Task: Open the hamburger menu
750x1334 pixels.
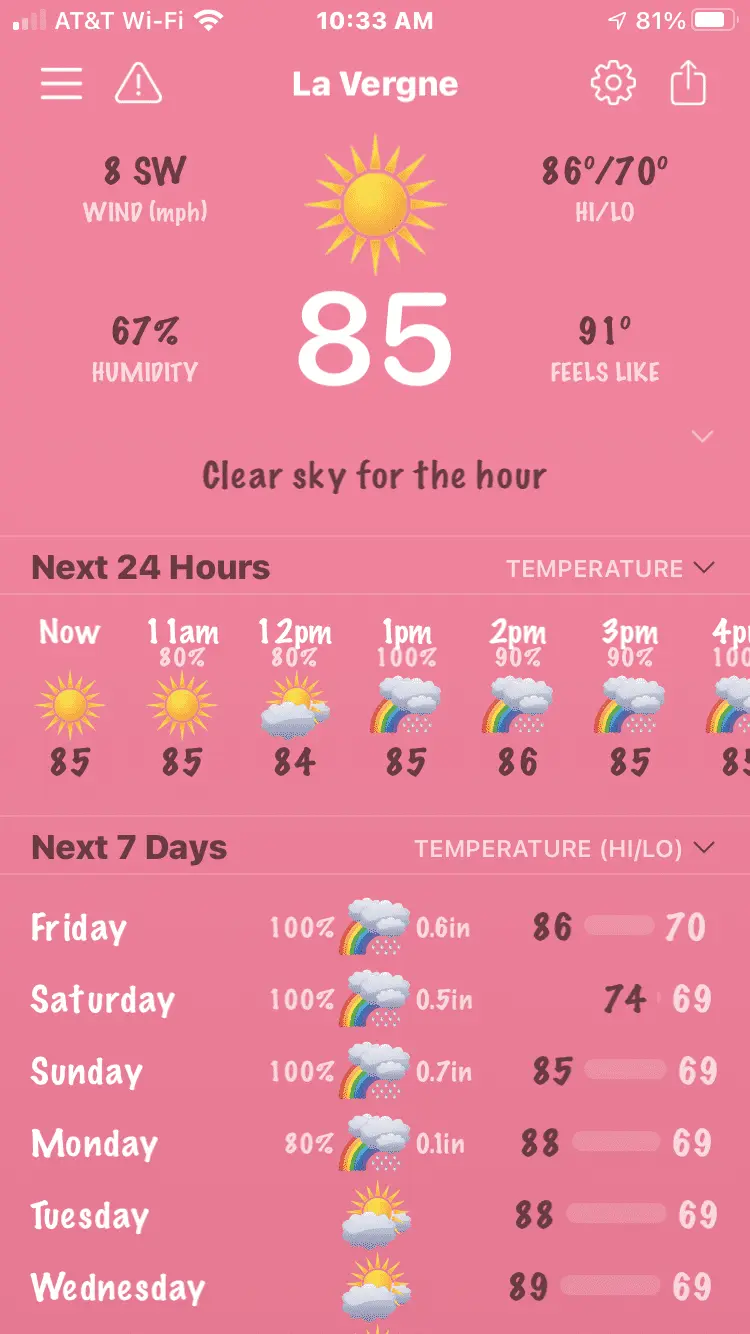Action: coord(61,84)
